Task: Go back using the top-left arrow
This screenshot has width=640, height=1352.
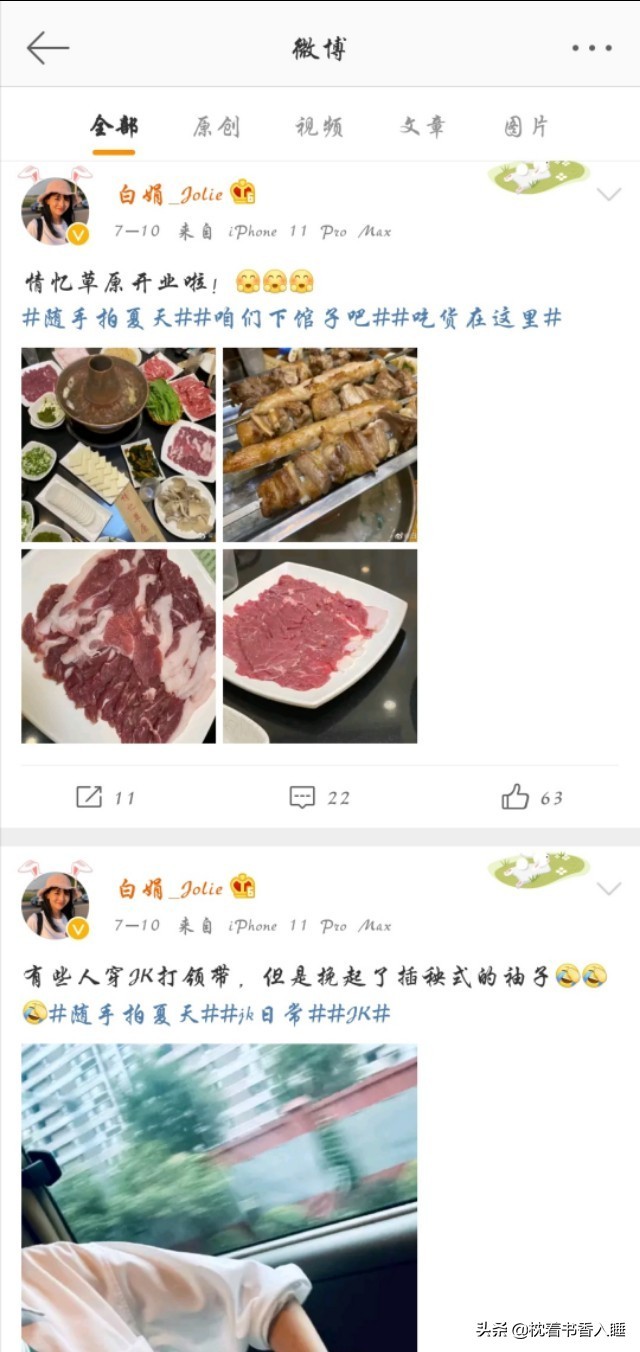Action: 47,47
